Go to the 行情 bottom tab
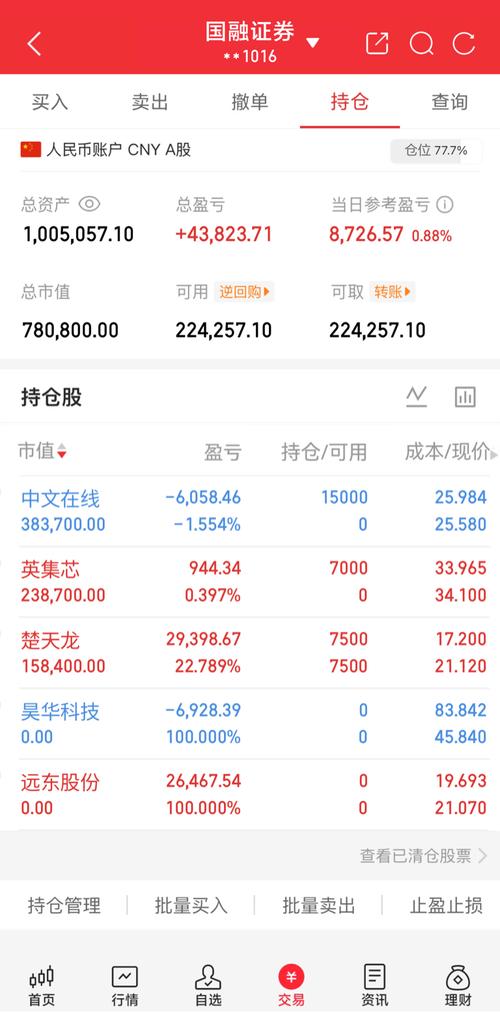The width and height of the screenshot is (500, 1012). click(x=125, y=986)
